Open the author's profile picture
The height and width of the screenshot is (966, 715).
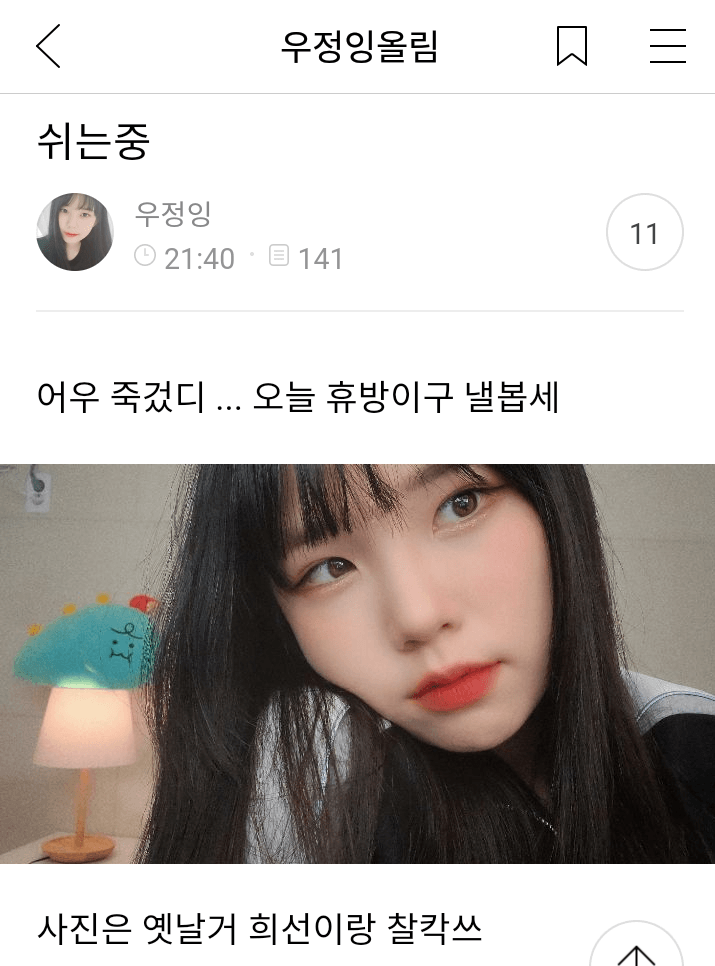coord(75,232)
